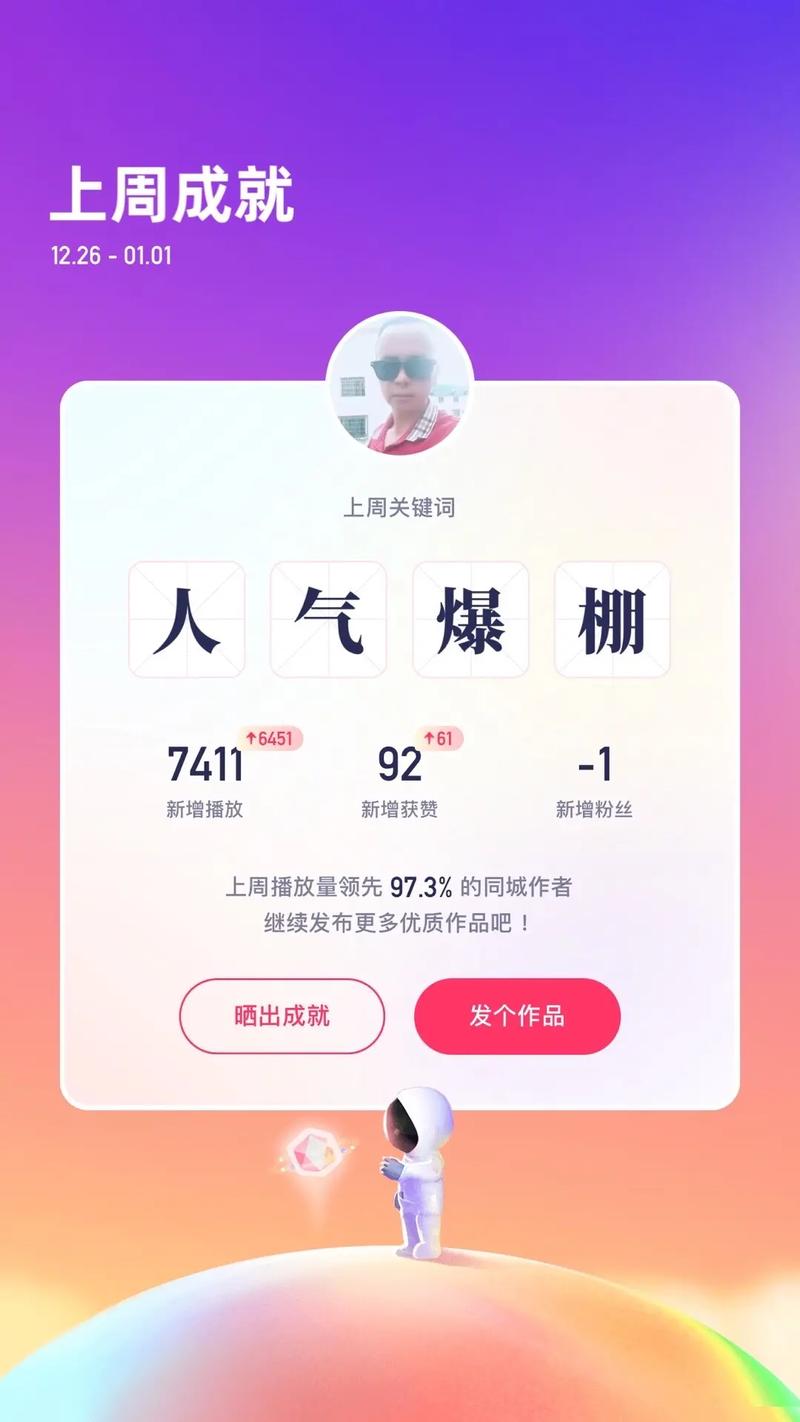Tap the 发个作品 post button
This screenshot has width=800, height=1422.
[x=517, y=1016]
